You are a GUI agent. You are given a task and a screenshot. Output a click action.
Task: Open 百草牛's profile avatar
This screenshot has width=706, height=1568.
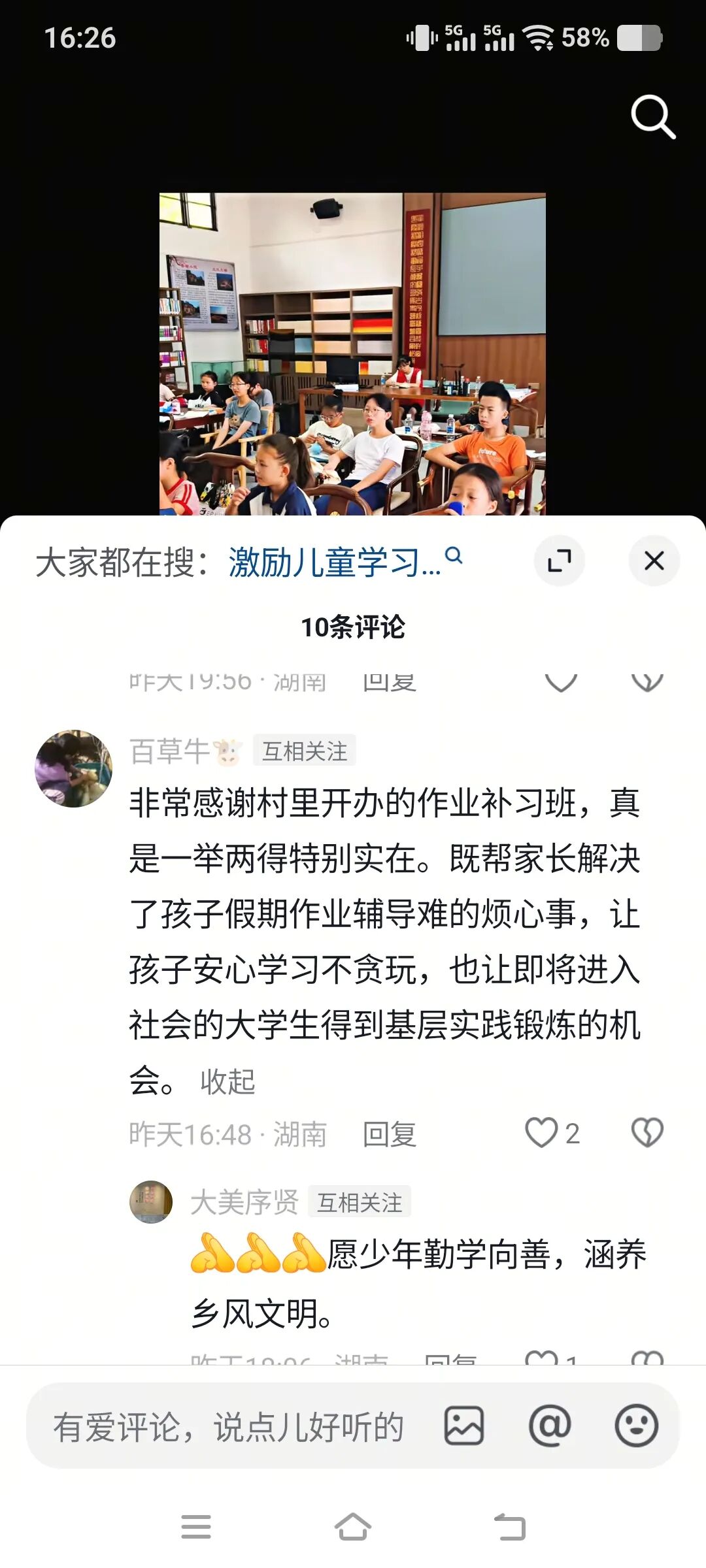[x=73, y=768]
